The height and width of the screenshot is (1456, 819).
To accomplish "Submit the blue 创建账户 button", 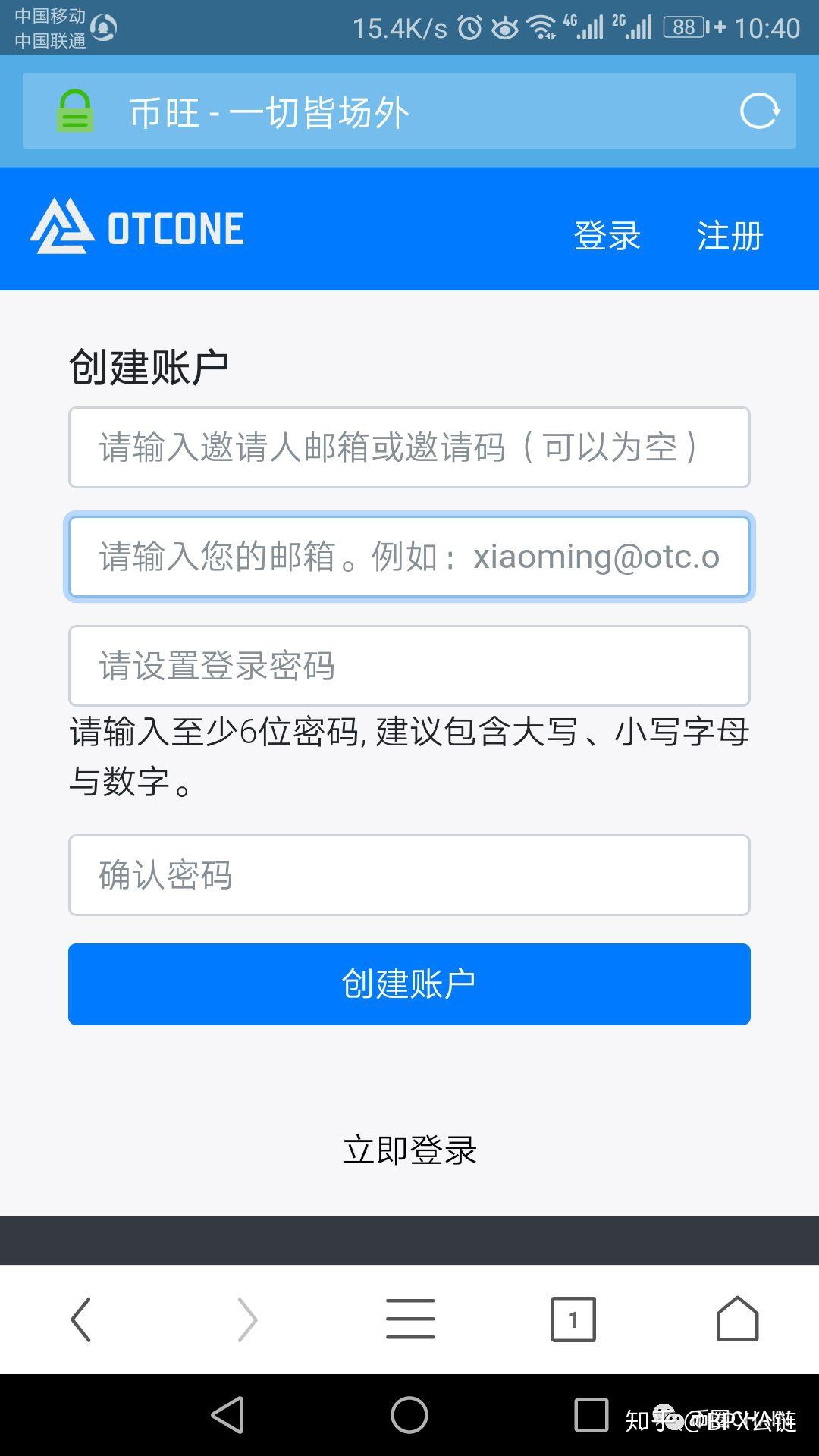I will point(409,984).
